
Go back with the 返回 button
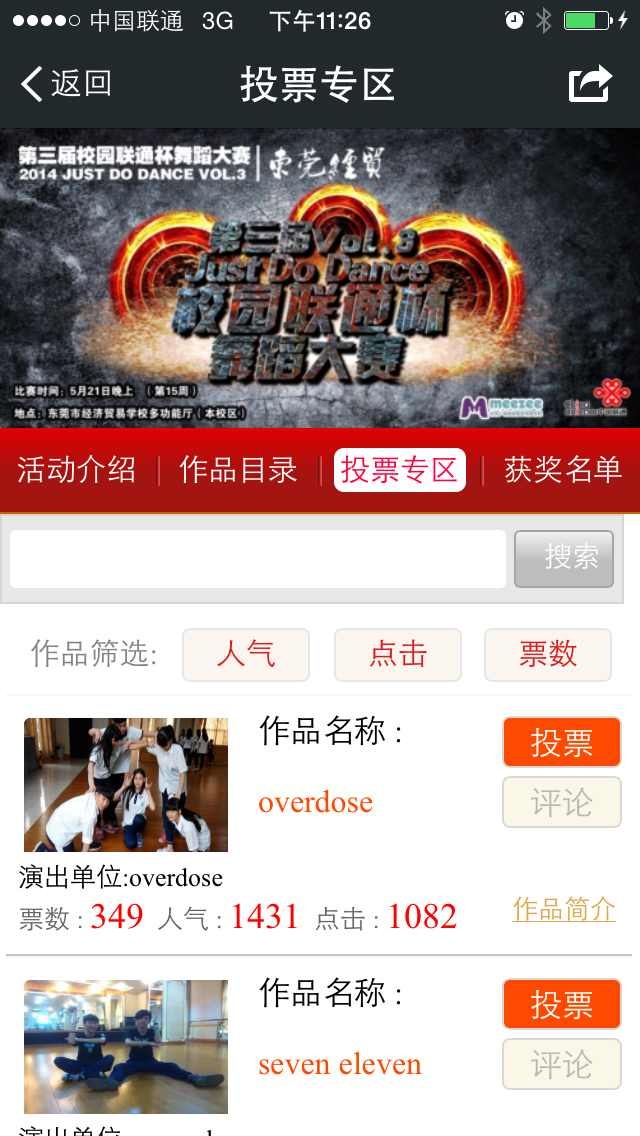66,84
